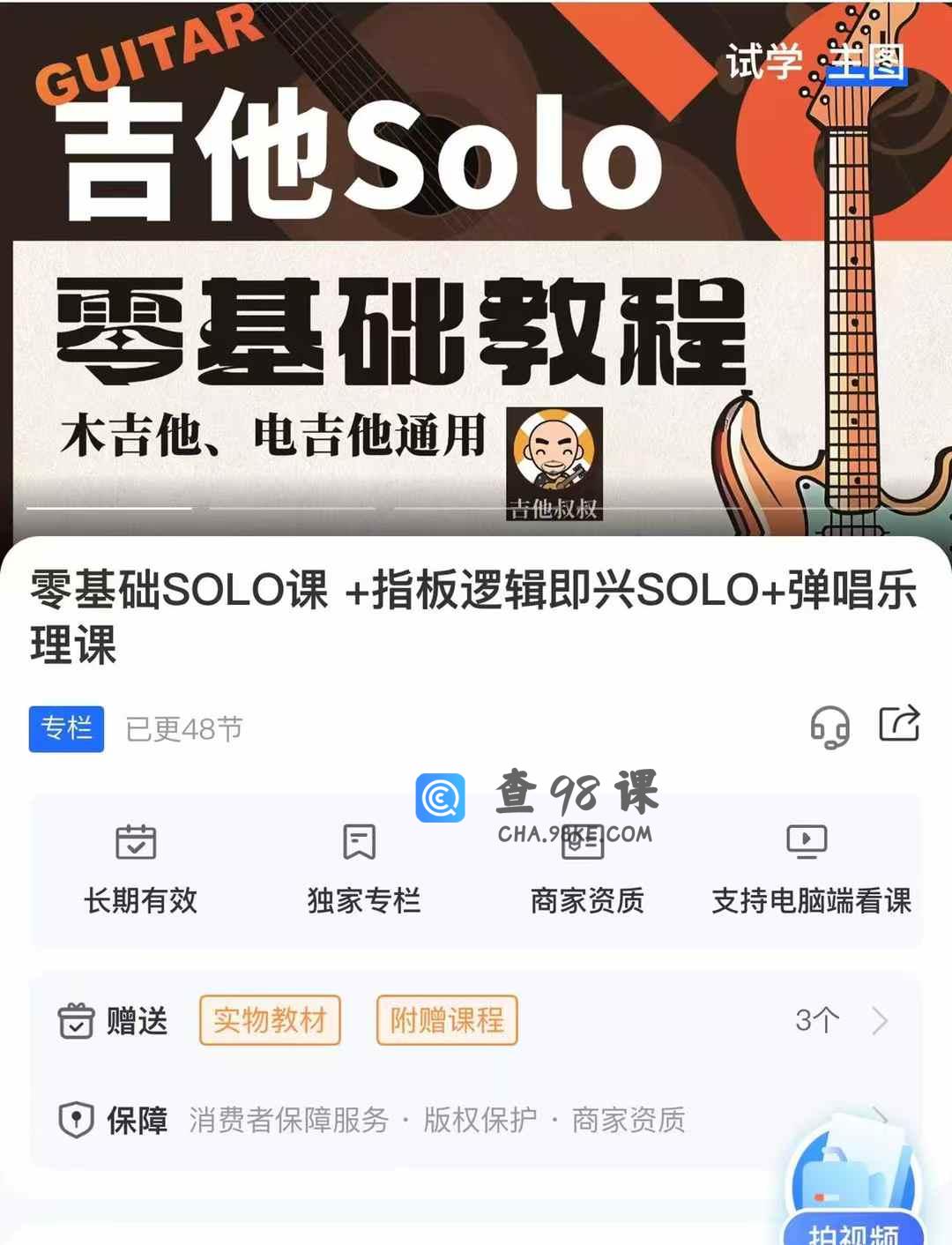Switch to the 试学 tab
The image size is (952, 1245).
tap(763, 62)
